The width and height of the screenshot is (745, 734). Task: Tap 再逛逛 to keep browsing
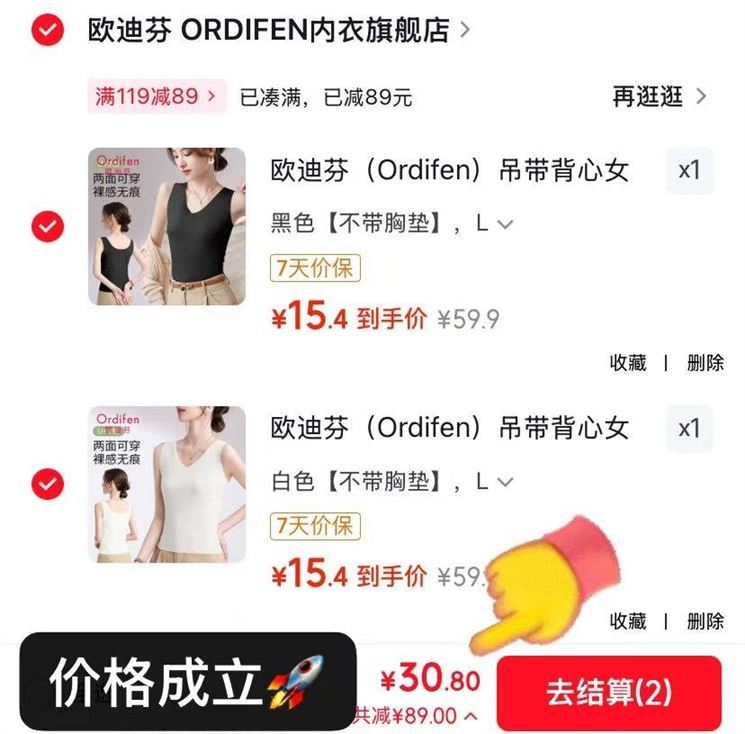(x=659, y=97)
